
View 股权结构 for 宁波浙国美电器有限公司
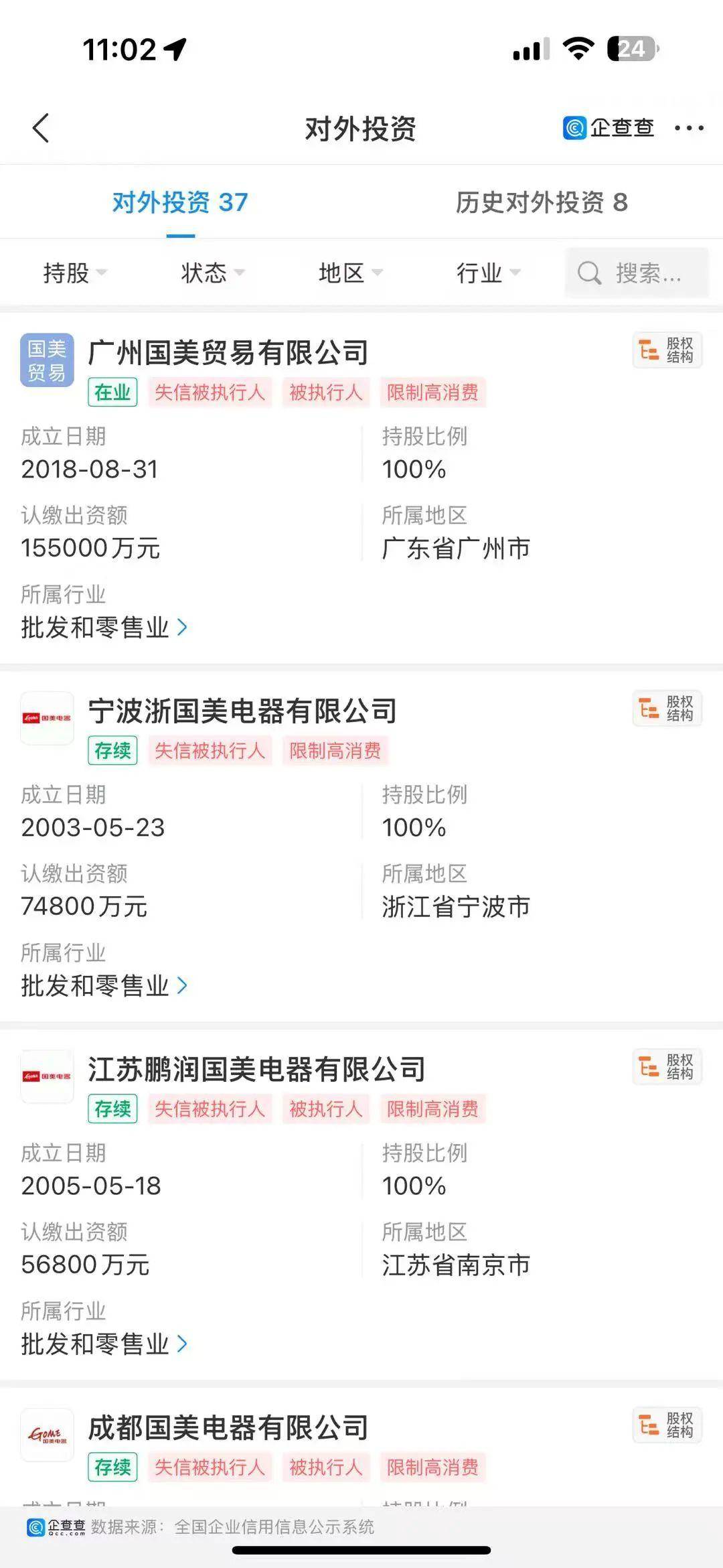(667, 709)
